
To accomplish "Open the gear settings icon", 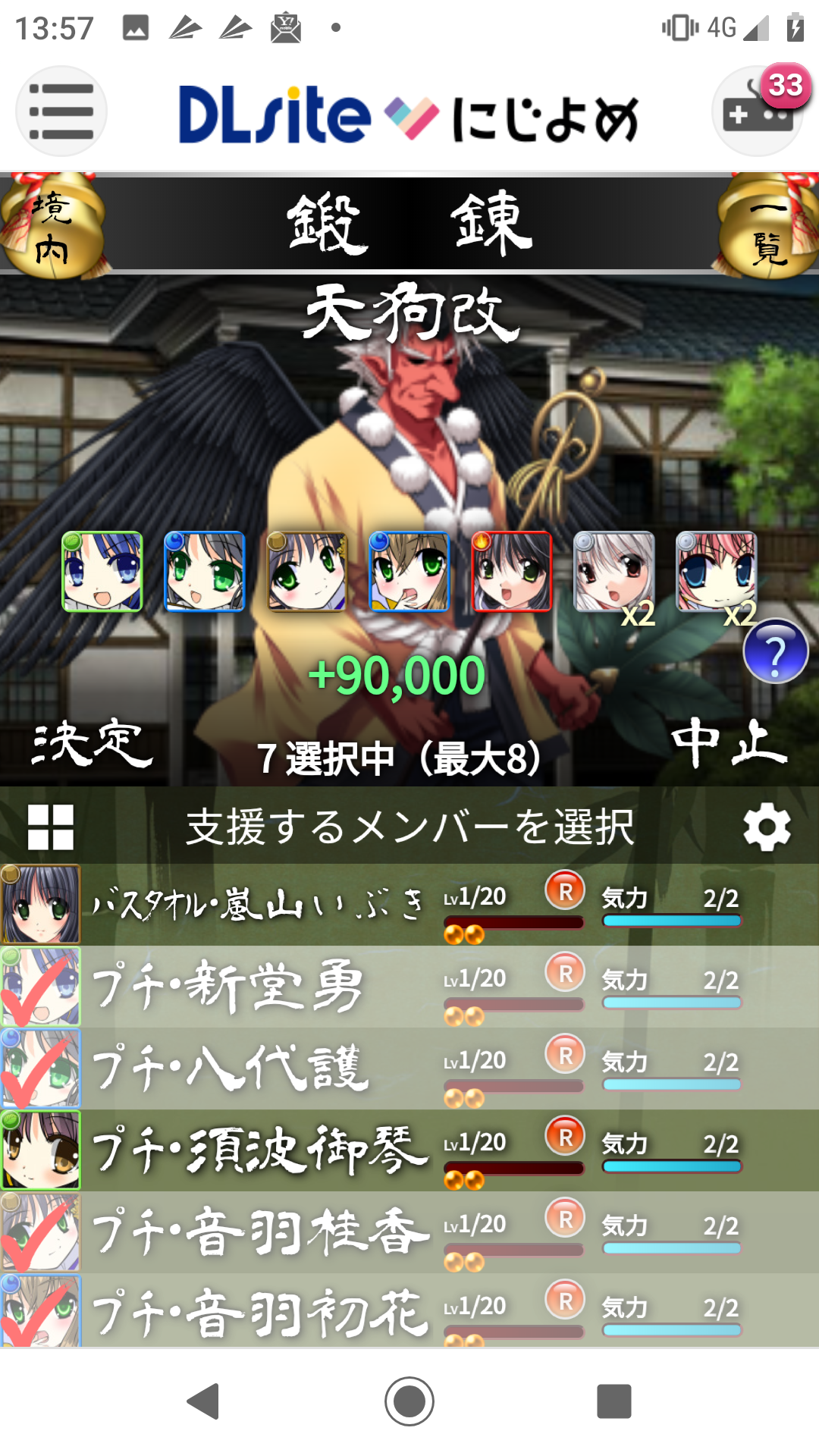I will 767,827.
